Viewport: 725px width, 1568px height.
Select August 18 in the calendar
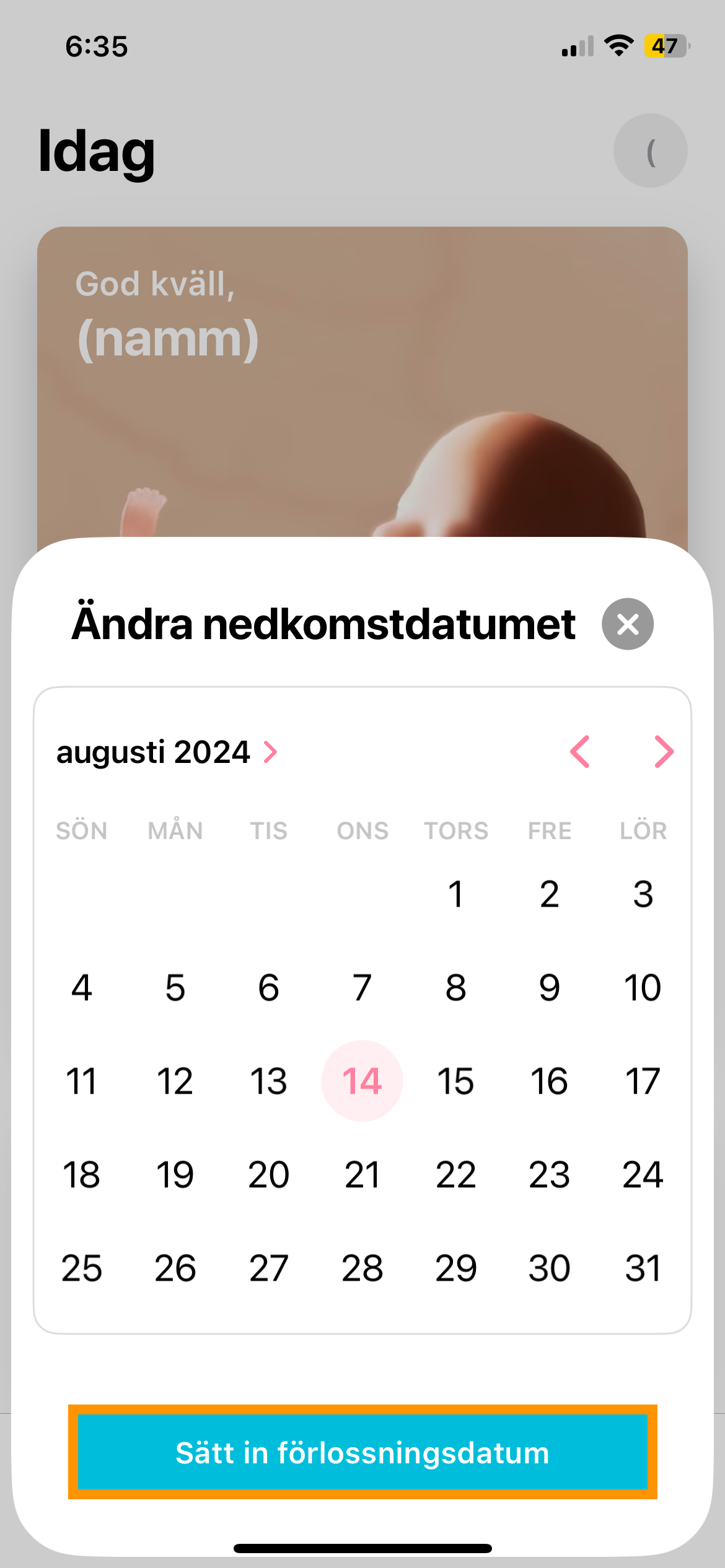(82, 1175)
